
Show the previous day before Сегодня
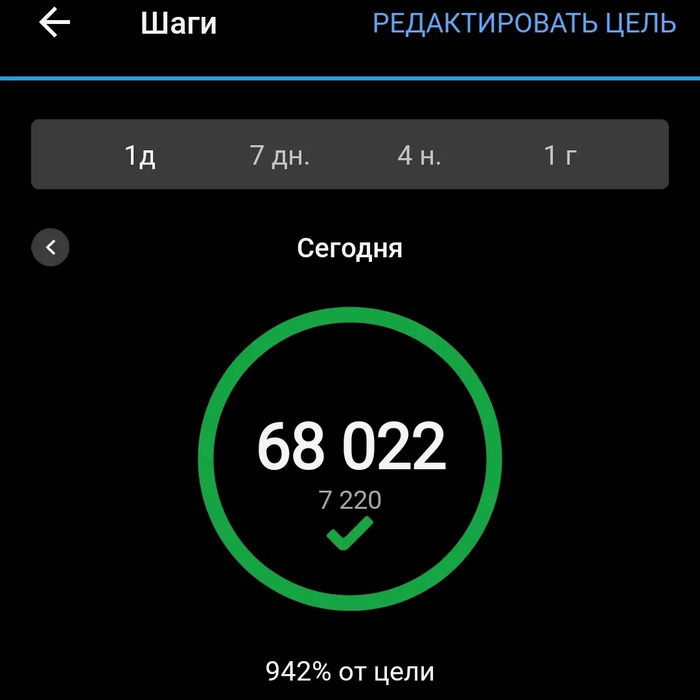50,247
